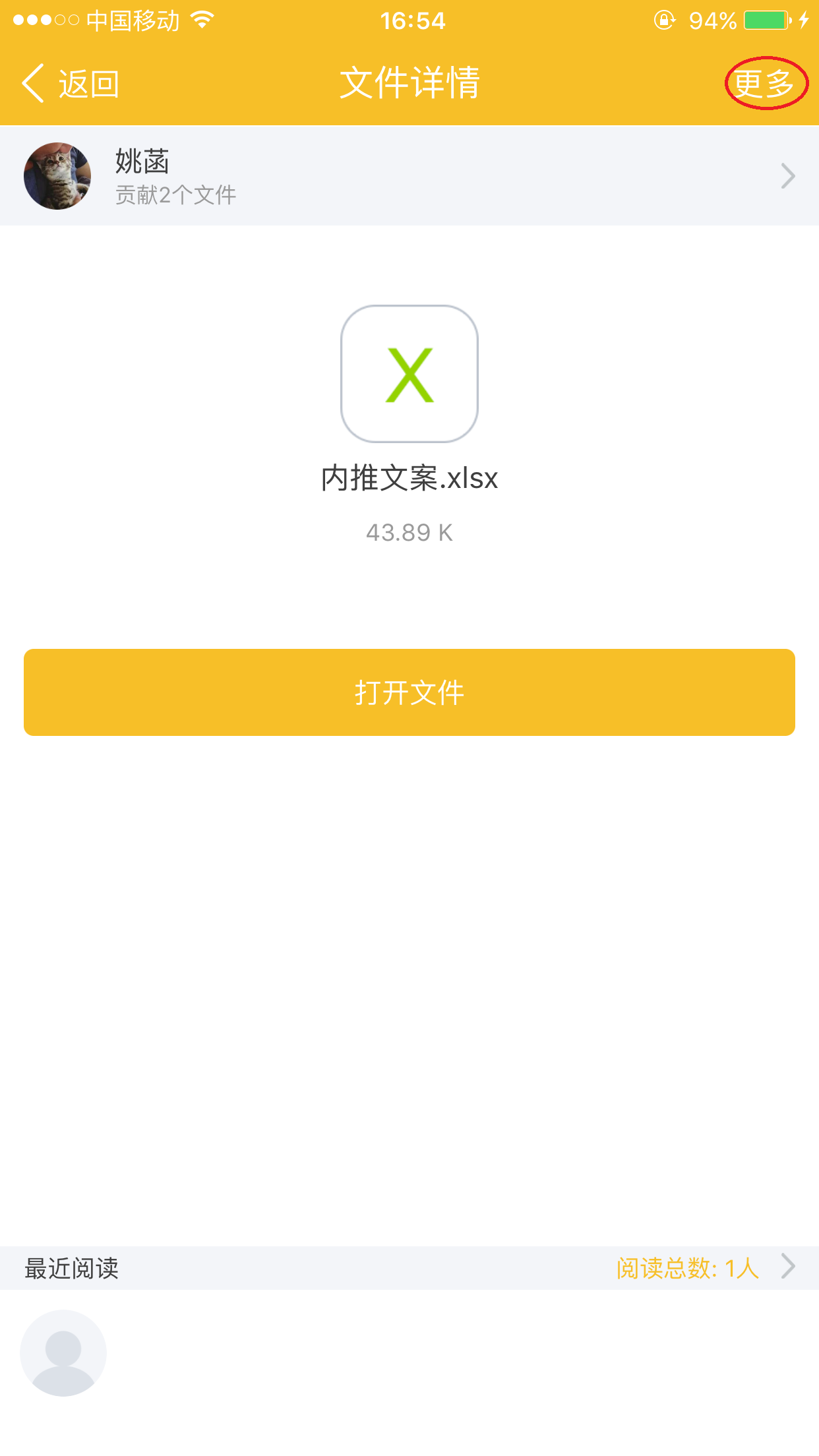This screenshot has width=819, height=1456.
Task: Open the 内推文案.xlsx file icon
Action: tap(409, 374)
